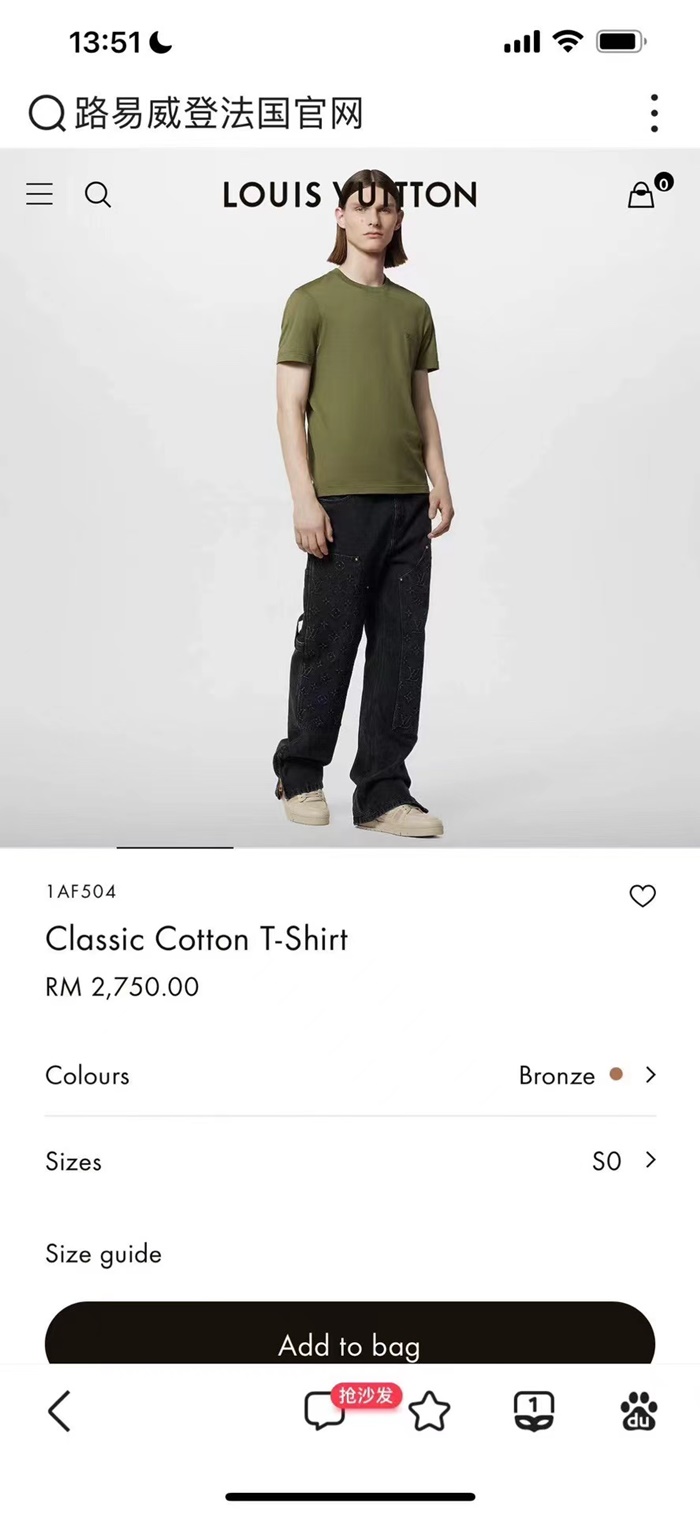Tap the product photo of the T-shirt
The image size is (700, 1514).
pyautogui.click(x=350, y=498)
